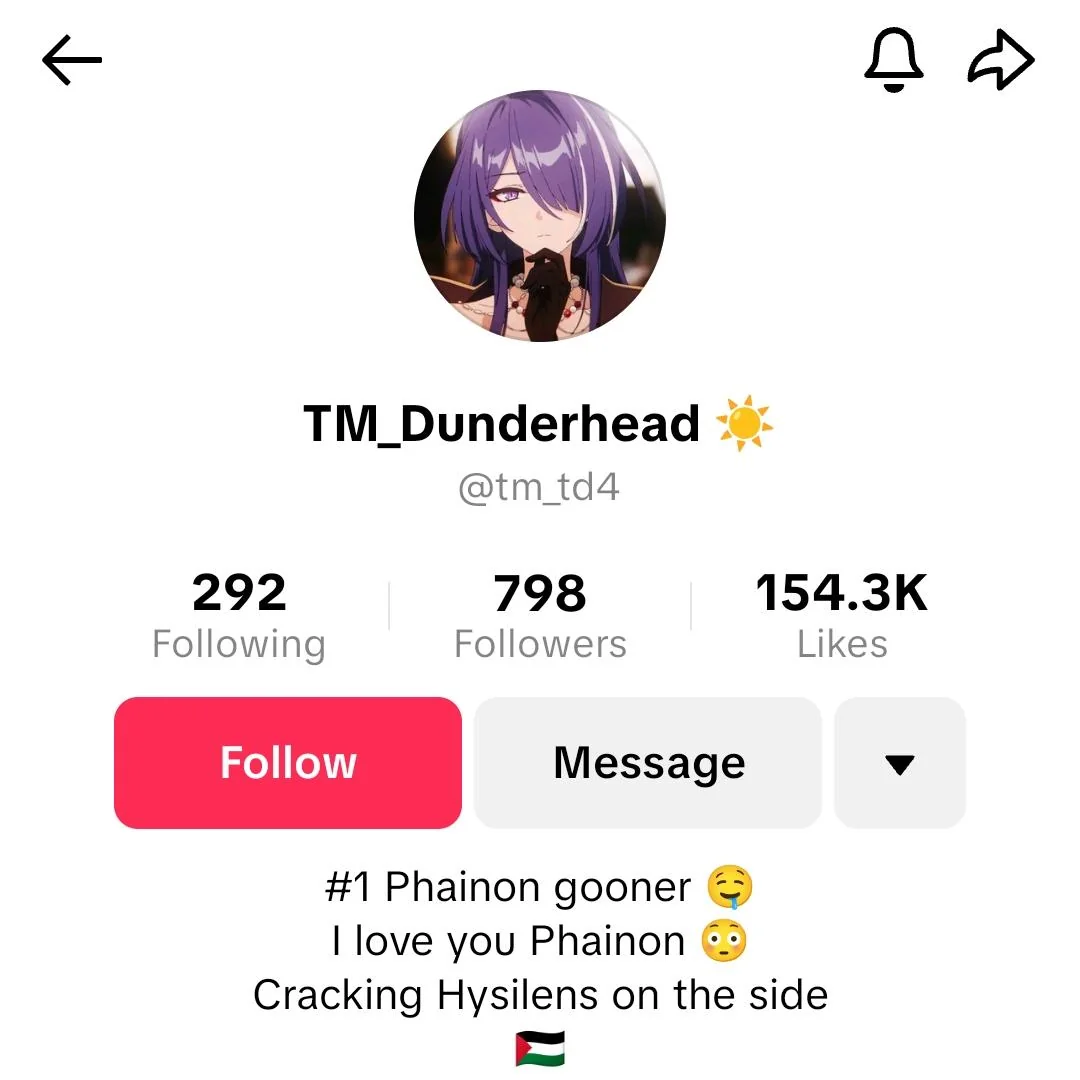Message this user
This screenshot has height=1080, width=1080.
coord(648,763)
